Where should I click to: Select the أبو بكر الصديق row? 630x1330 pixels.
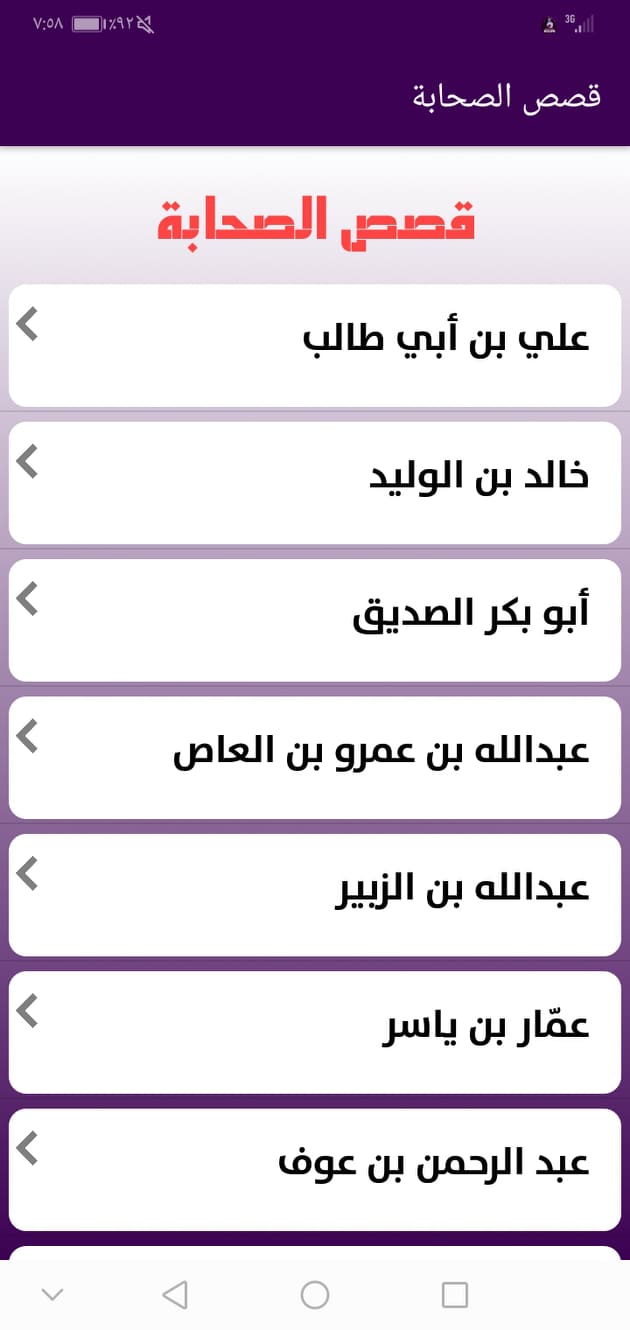click(315, 620)
